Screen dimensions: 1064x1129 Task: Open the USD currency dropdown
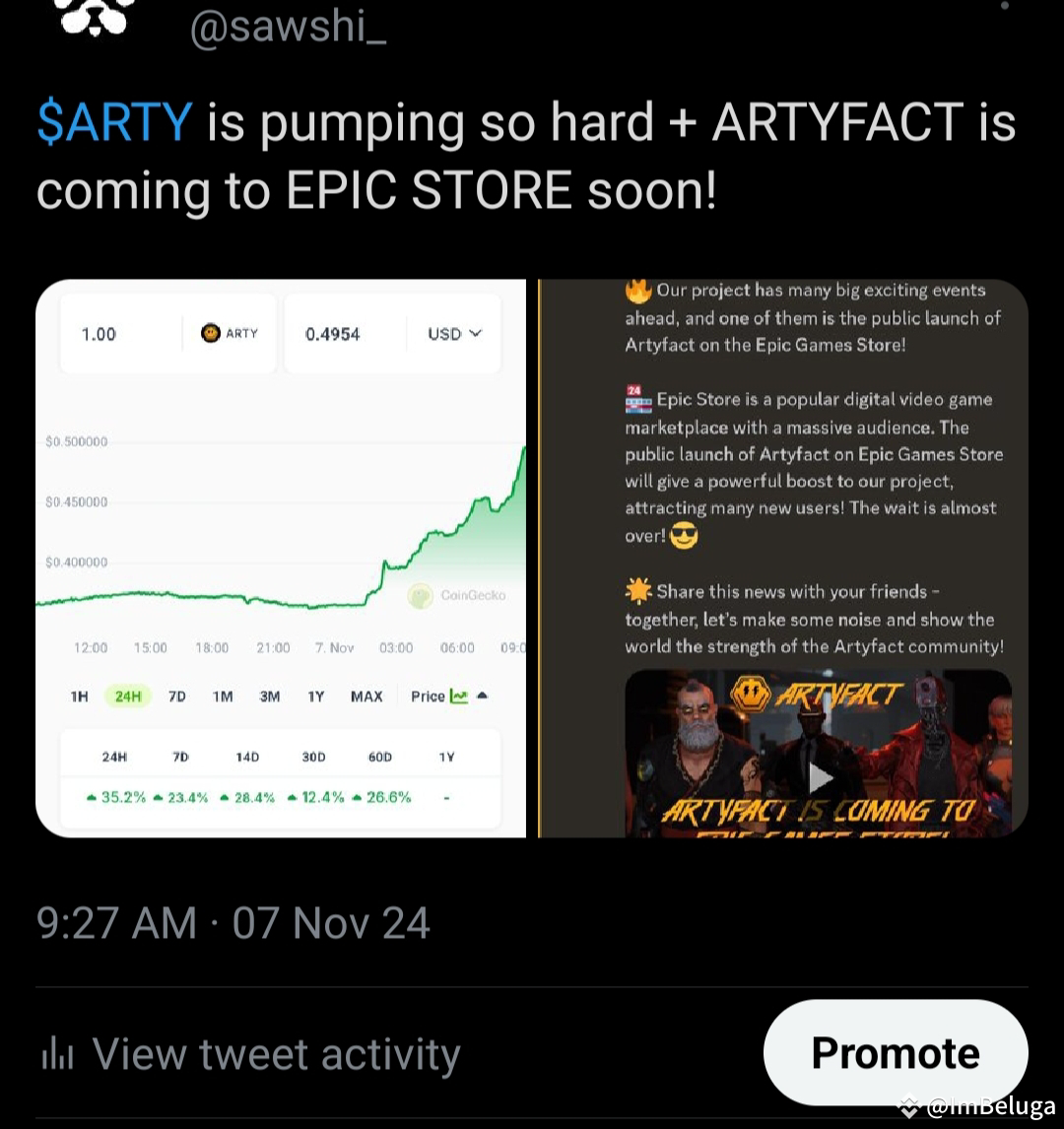click(x=453, y=333)
